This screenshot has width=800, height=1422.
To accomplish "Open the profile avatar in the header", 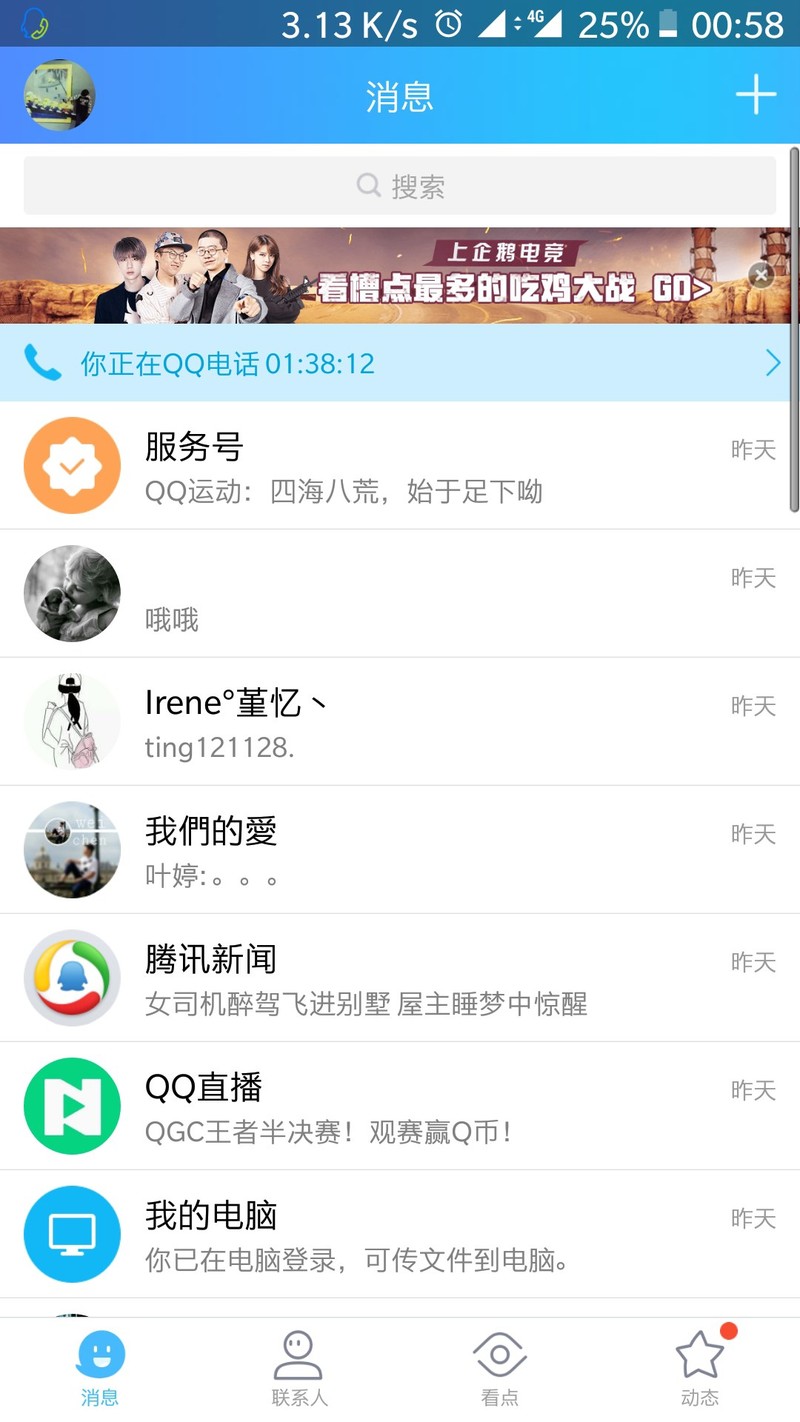I will tap(59, 95).
